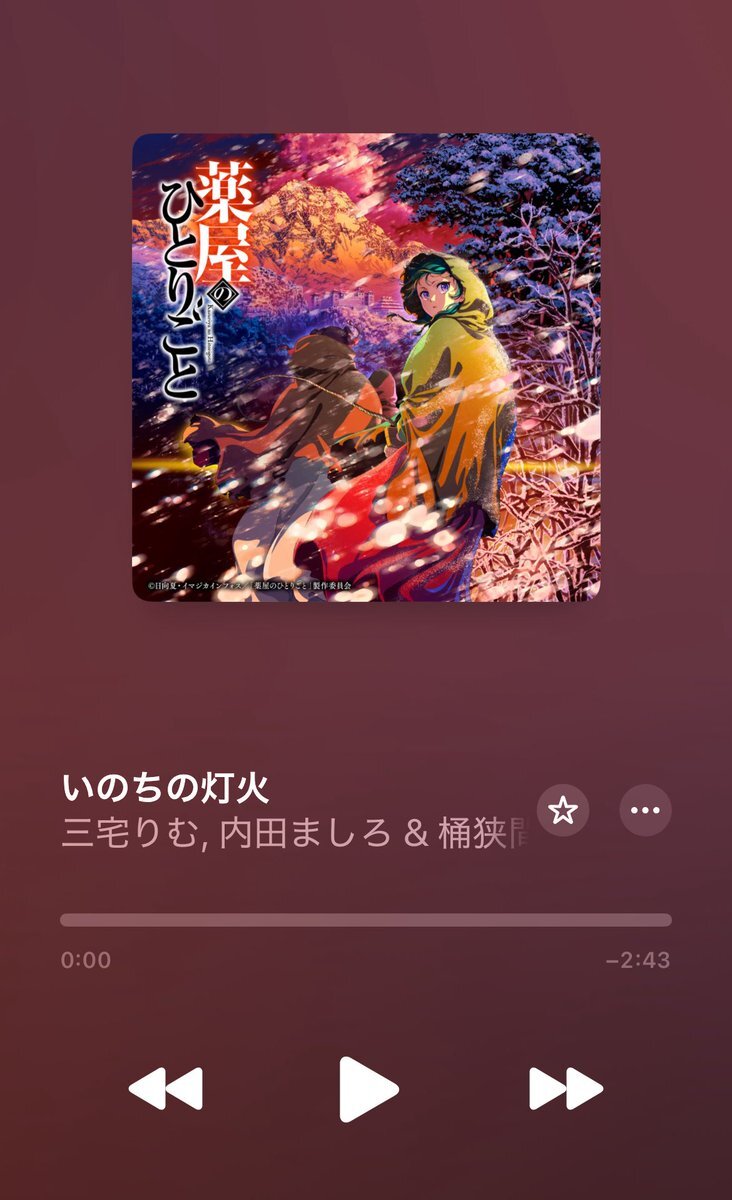Tap the playback progress bar to seek
This screenshot has height=1200, width=732.
point(366,920)
